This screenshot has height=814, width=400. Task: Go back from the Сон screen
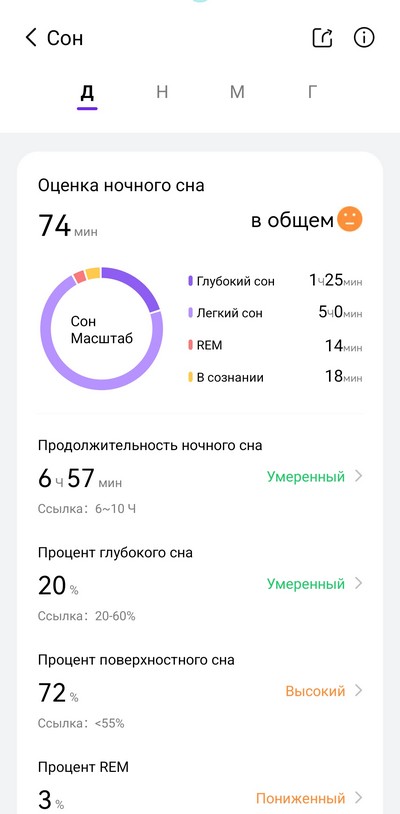tap(31, 38)
